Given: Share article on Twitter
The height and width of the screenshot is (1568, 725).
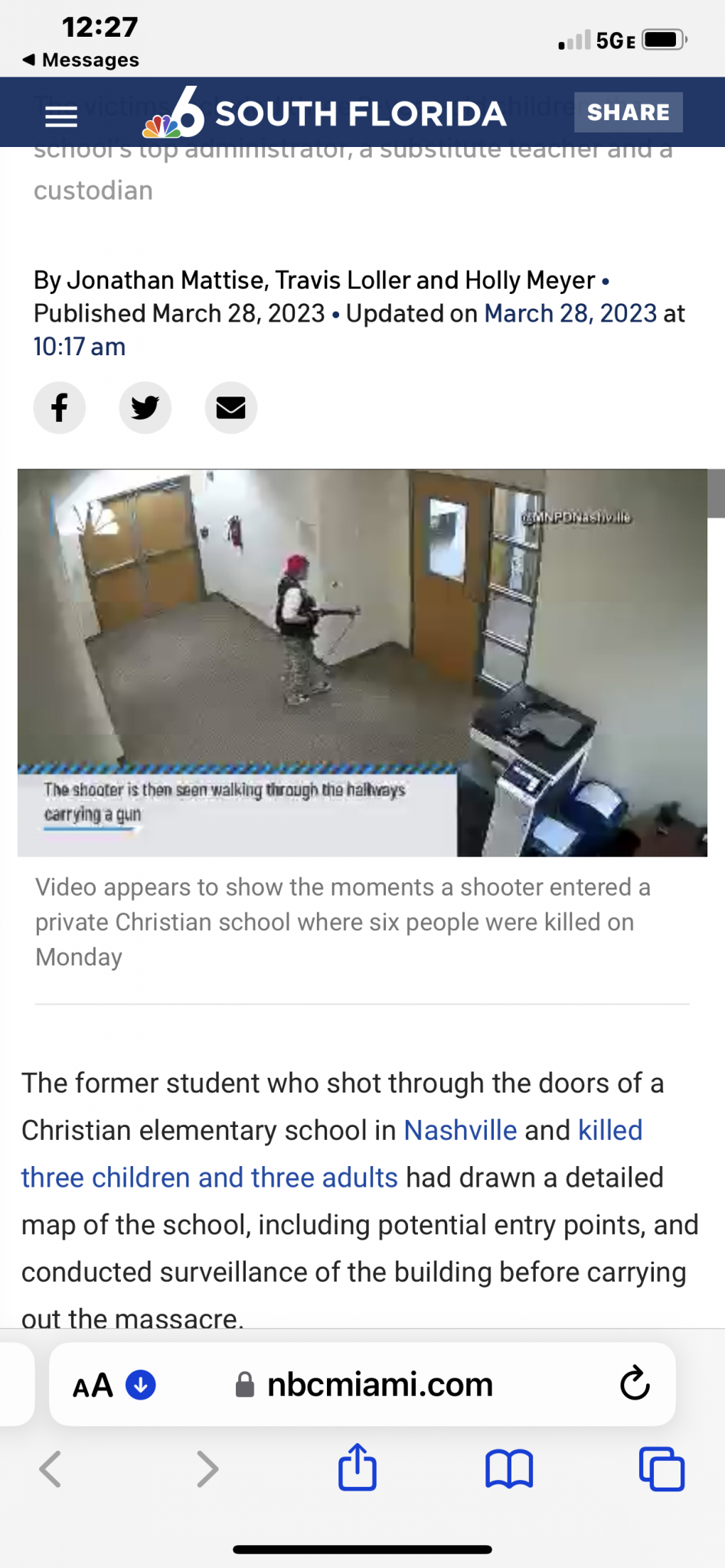Looking at the screenshot, I should tap(145, 407).
